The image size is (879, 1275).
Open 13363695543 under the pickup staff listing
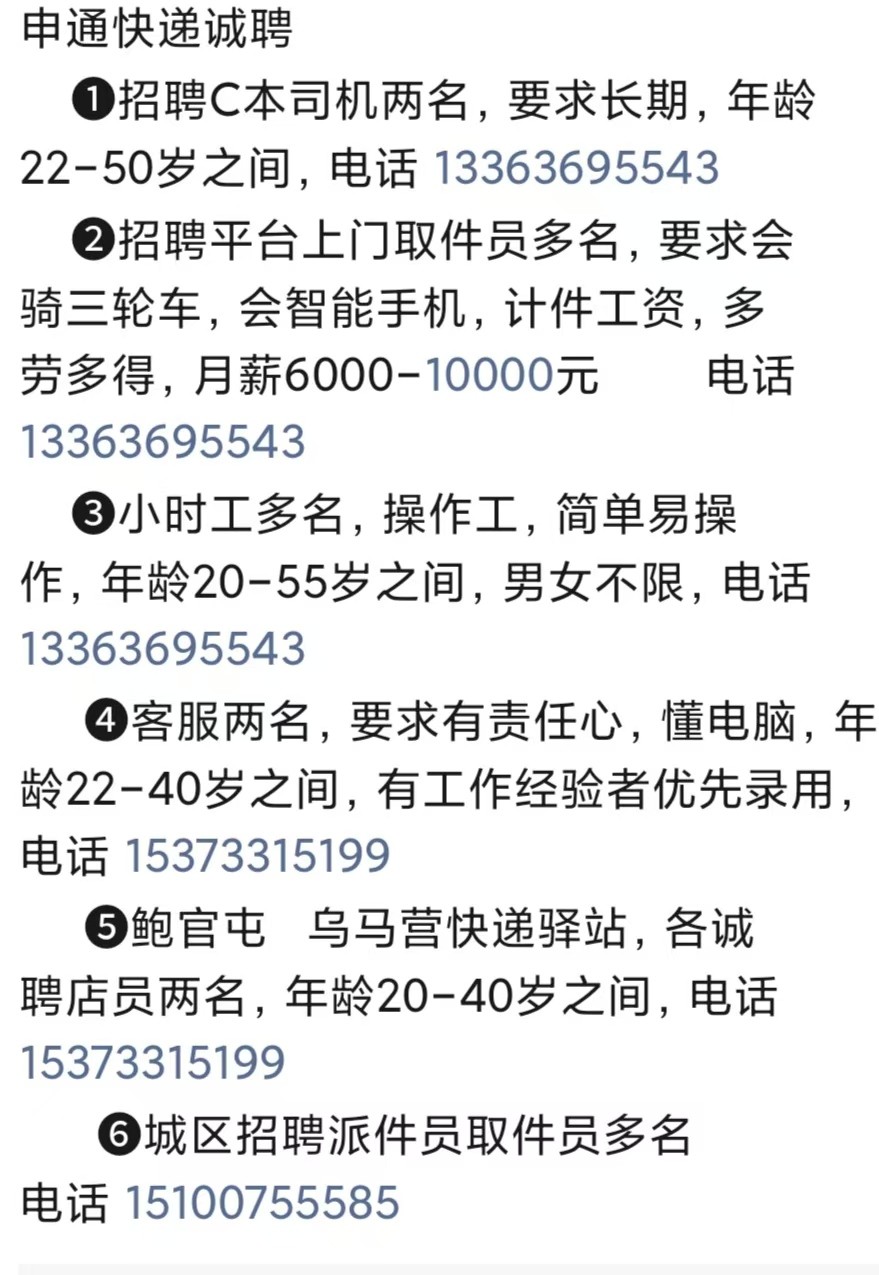click(x=163, y=443)
